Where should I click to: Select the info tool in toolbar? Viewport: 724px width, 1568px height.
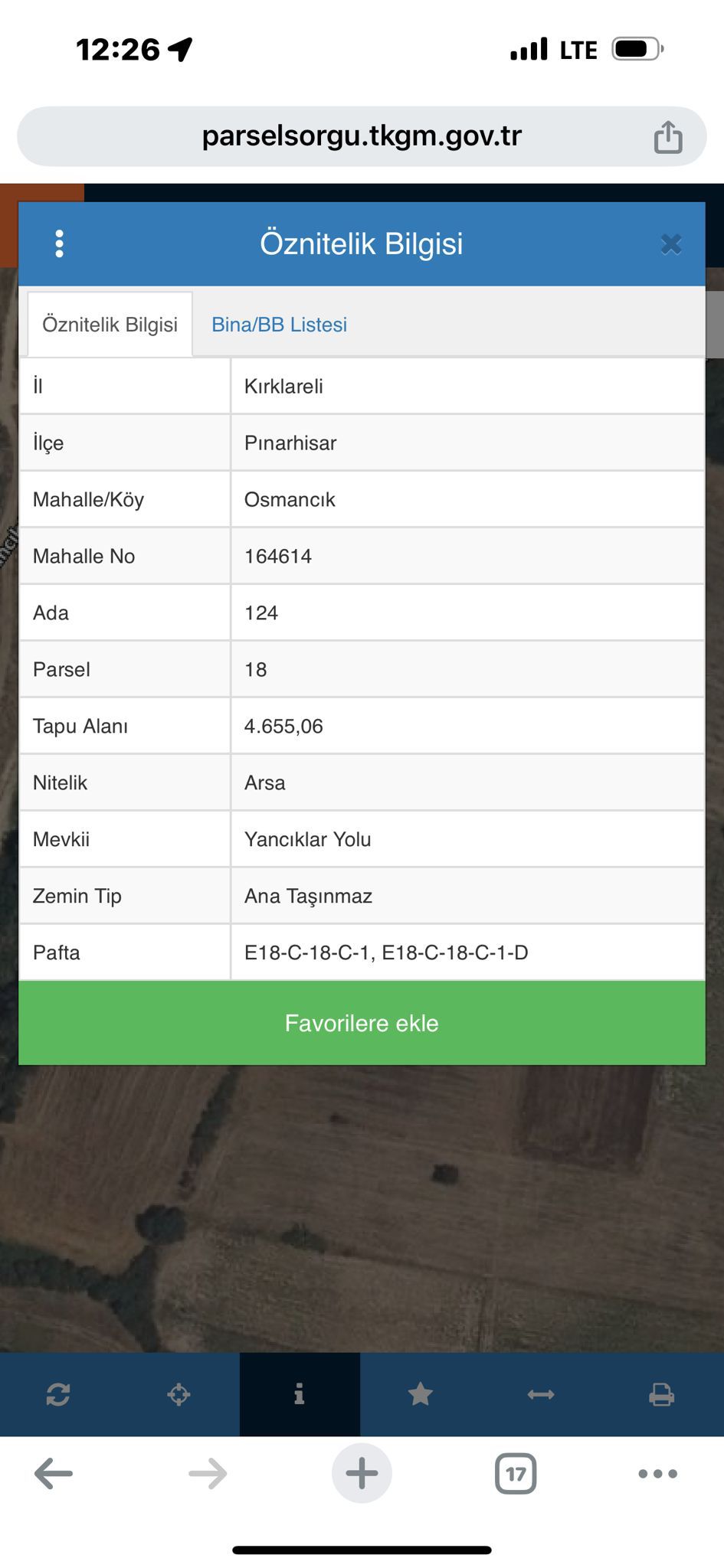pyautogui.click(x=300, y=1394)
